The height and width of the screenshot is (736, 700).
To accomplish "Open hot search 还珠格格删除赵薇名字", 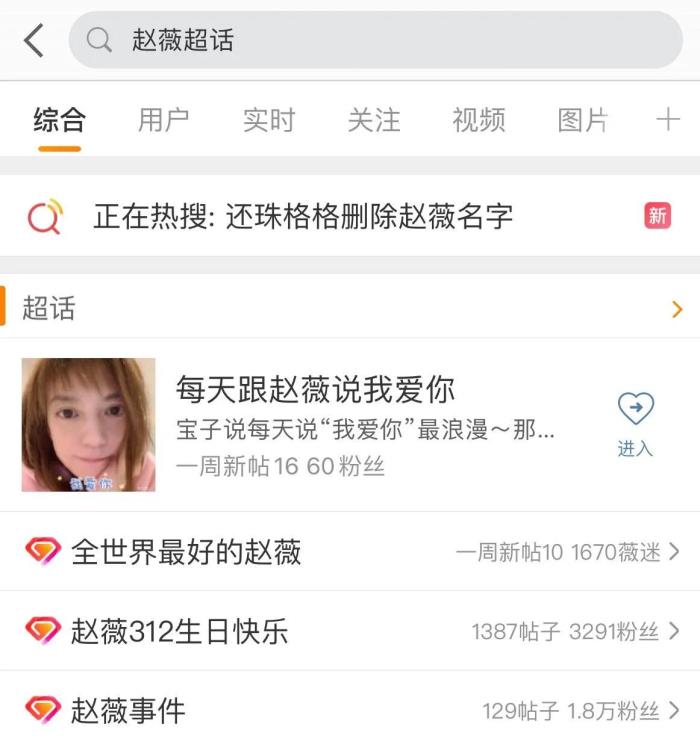I will click(303, 216).
